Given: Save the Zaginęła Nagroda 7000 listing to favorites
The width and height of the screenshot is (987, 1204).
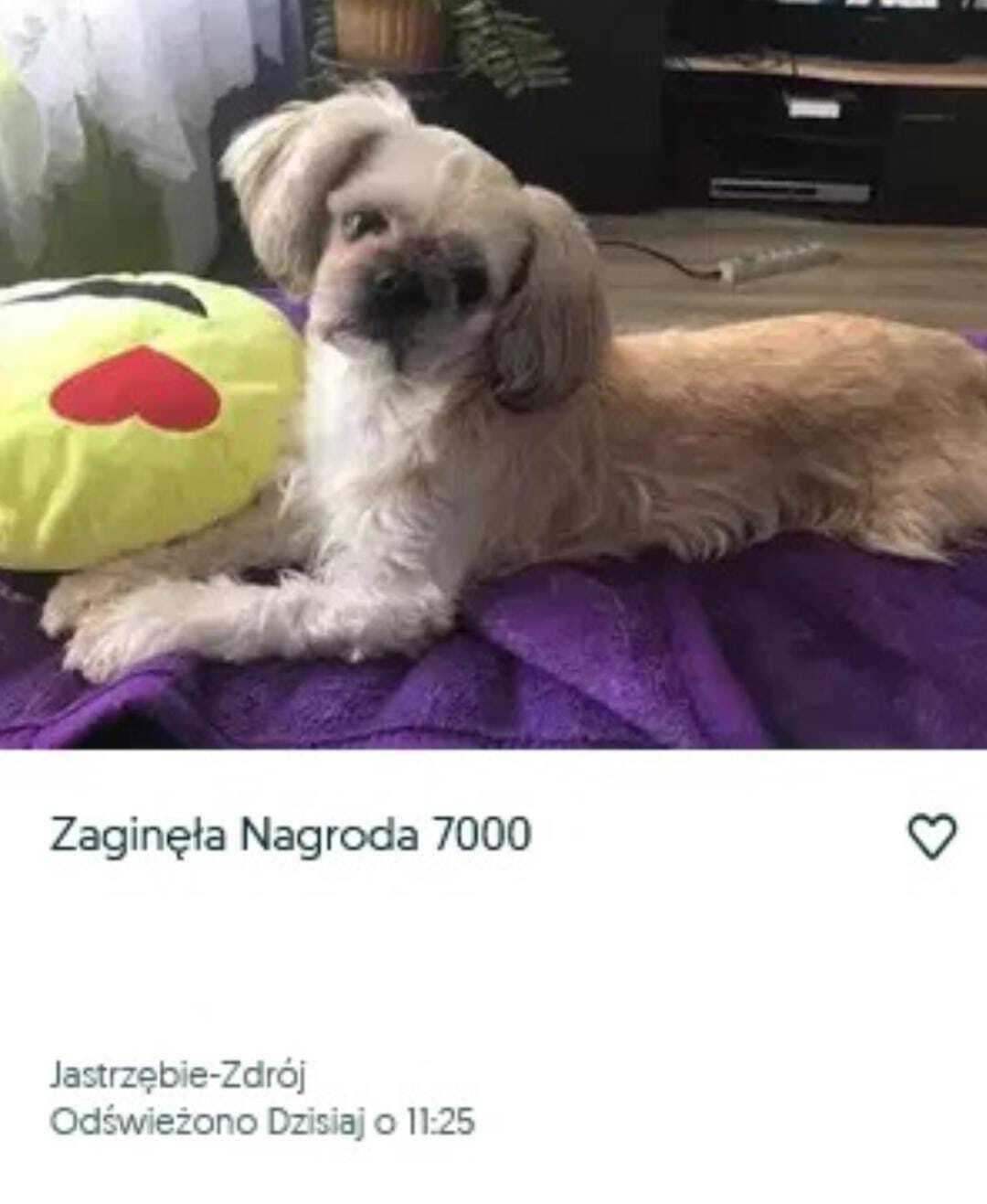Looking at the screenshot, I should (x=930, y=836).
